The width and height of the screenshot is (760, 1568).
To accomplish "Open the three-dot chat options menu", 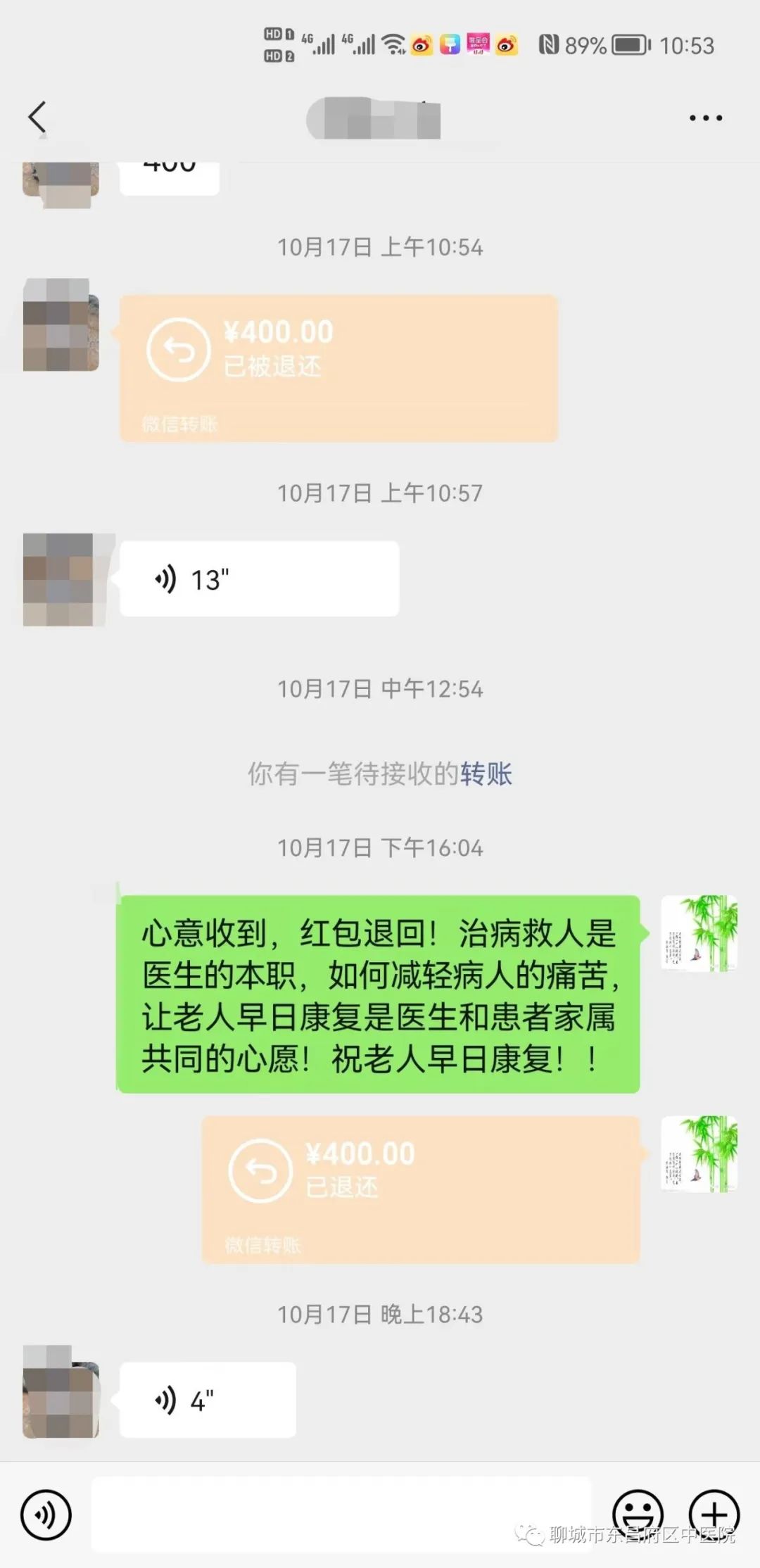I will pyautogui.click(x=705, y=118).
